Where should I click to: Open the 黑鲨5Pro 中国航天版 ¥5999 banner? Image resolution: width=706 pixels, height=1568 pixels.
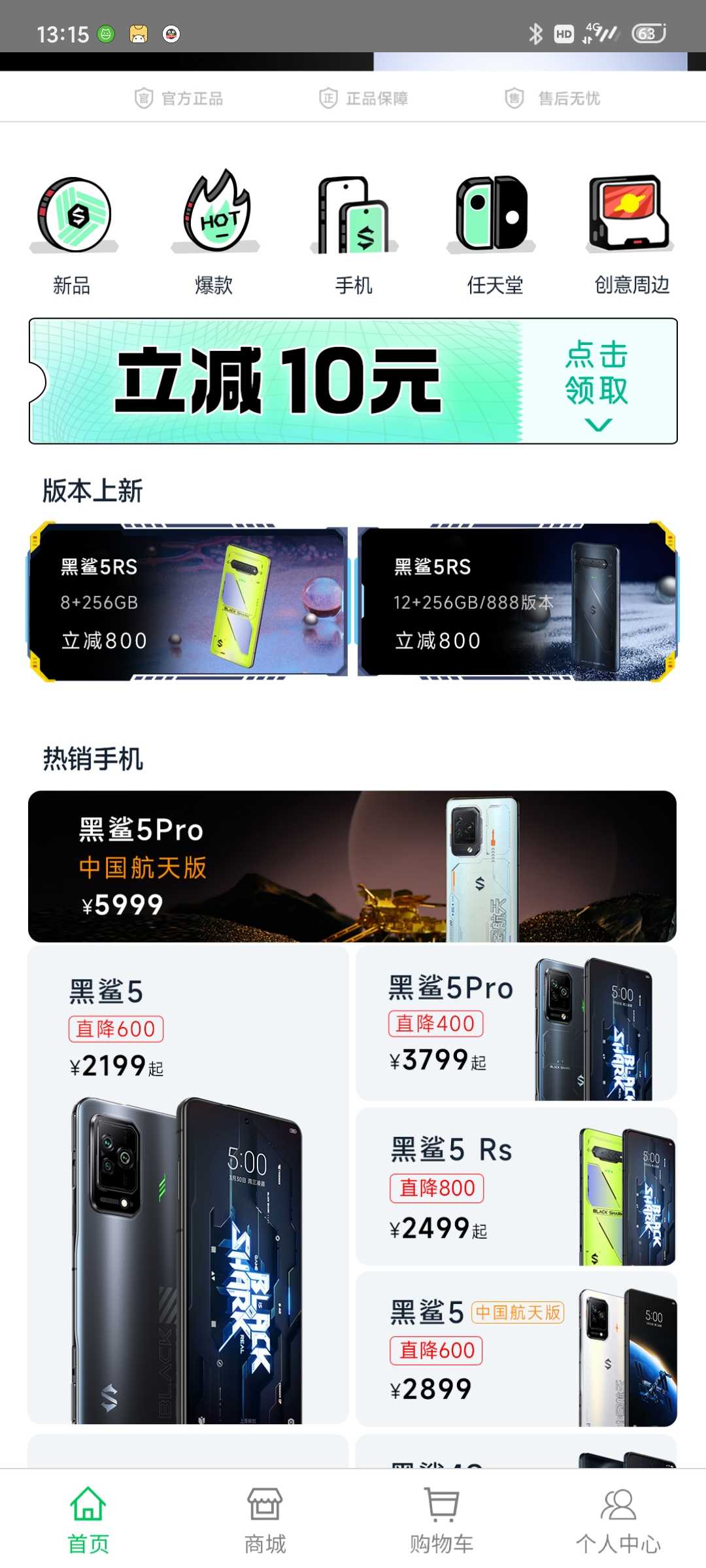(352, 866)
